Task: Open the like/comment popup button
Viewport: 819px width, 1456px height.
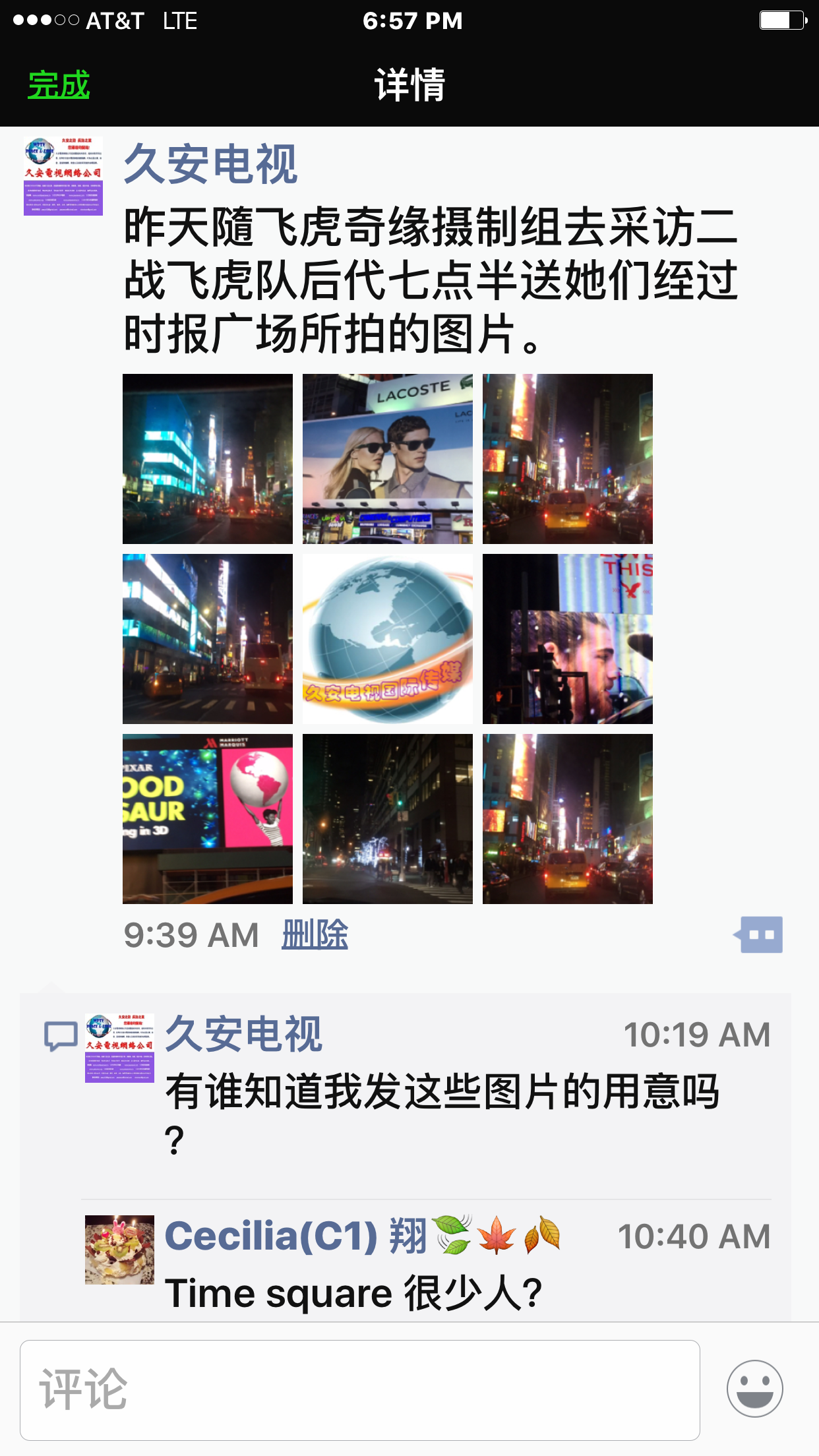Action: 758,935
